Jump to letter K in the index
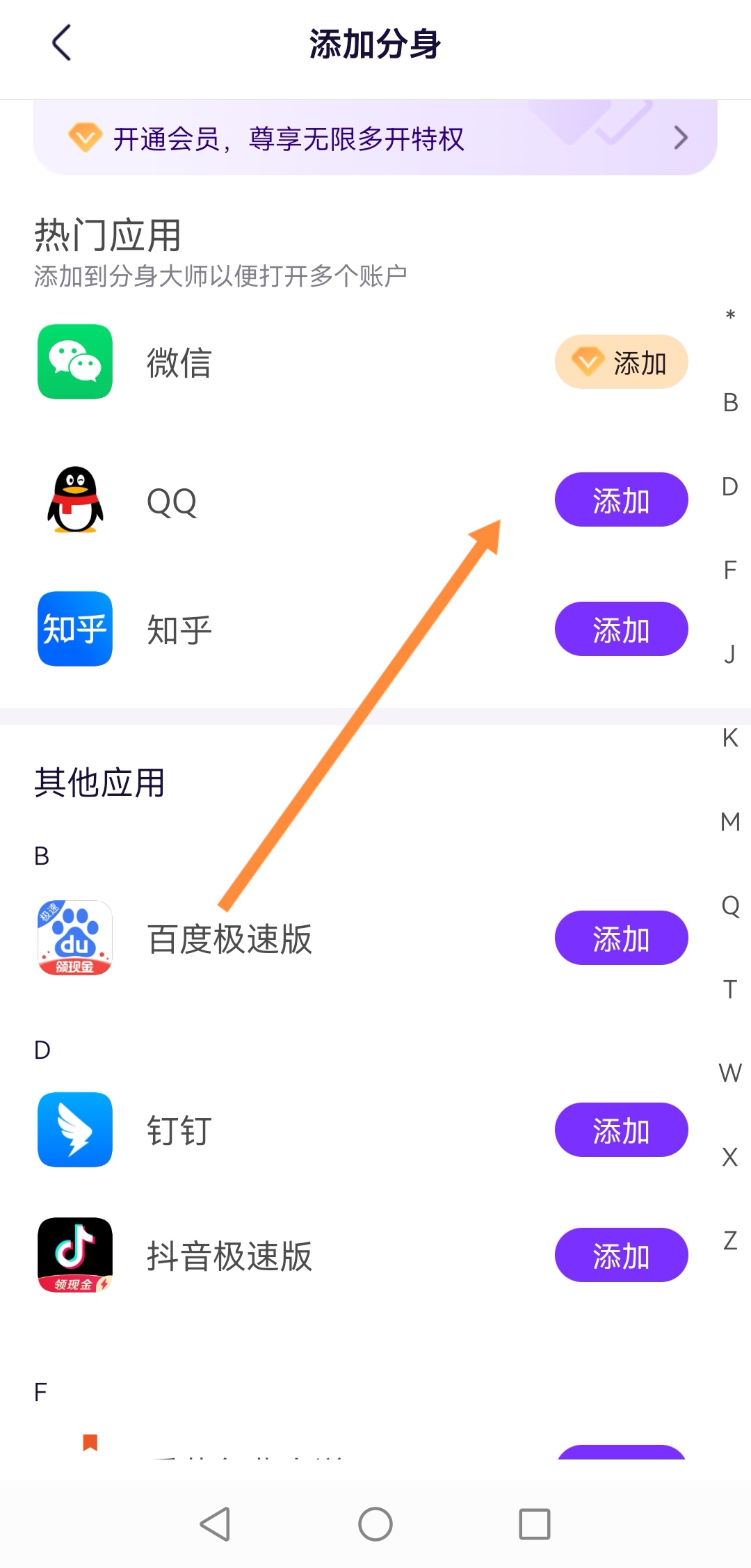Viewport: 751px width, 1568px height. pyautogui.click(x=730, y=737)
